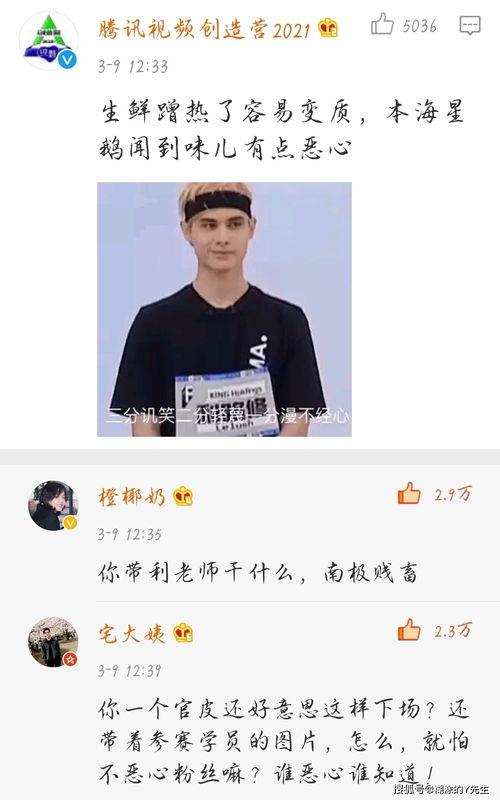Open 宅大姨's profile avatar
Screen dimensions: 500x800
click(53, 642)
